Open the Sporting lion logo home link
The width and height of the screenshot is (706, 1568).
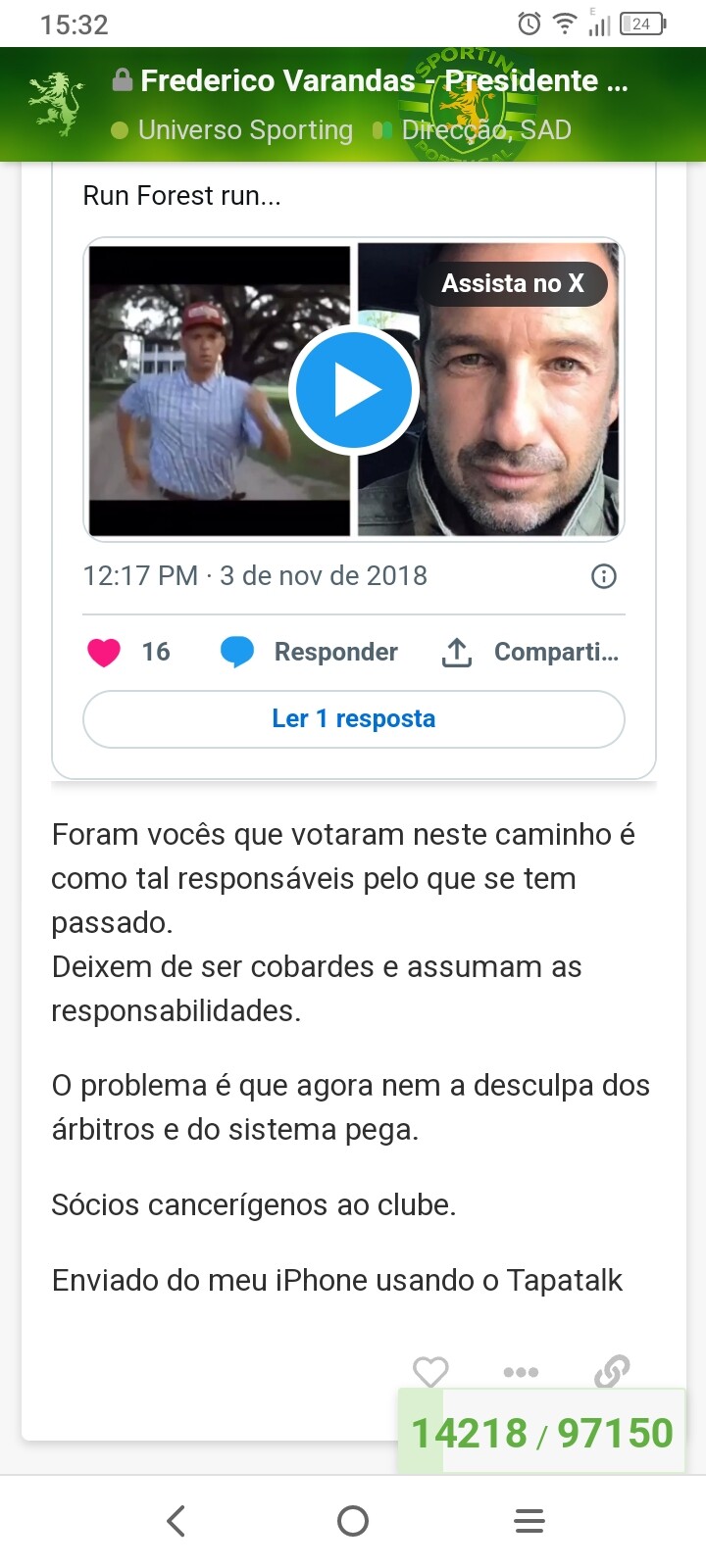click(56, 103)
